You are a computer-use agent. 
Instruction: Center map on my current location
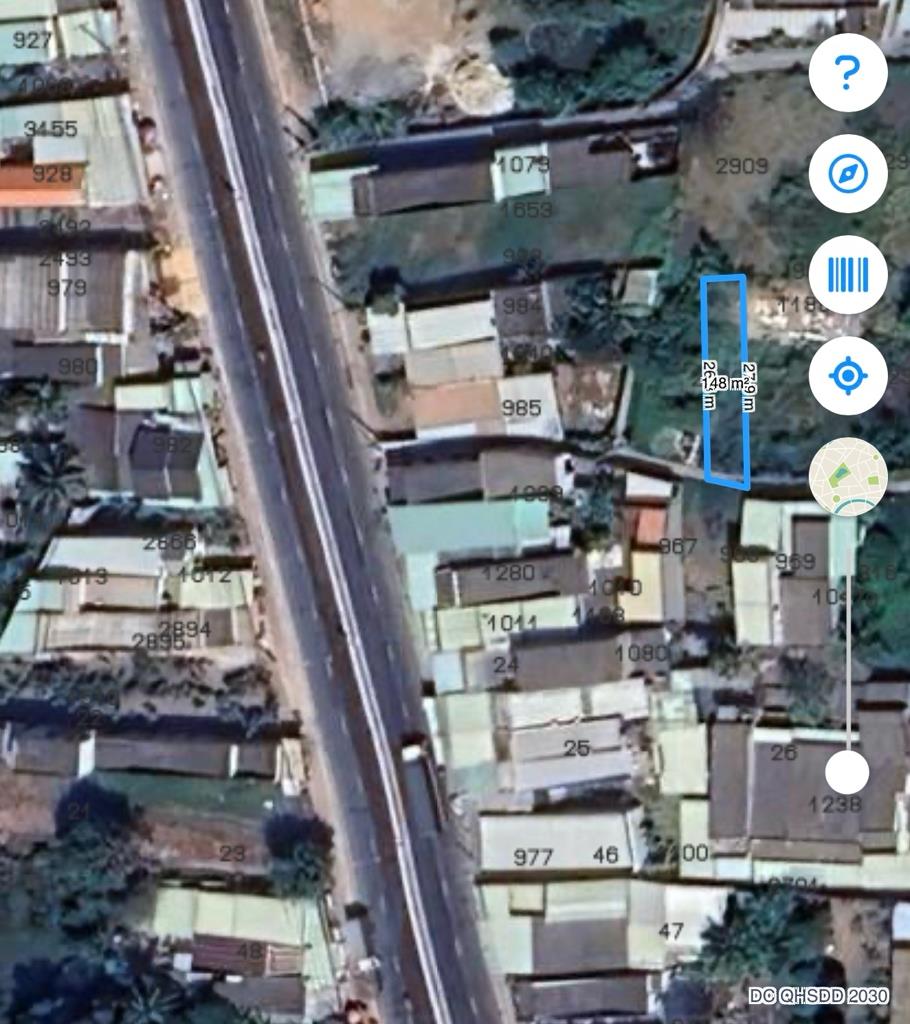847,376
